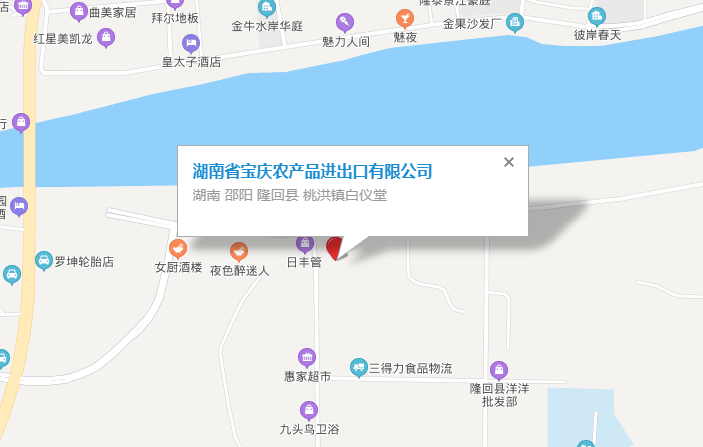Select the 夜色醉迷人 map marker
703x447 pixels.
coord(239,251)
